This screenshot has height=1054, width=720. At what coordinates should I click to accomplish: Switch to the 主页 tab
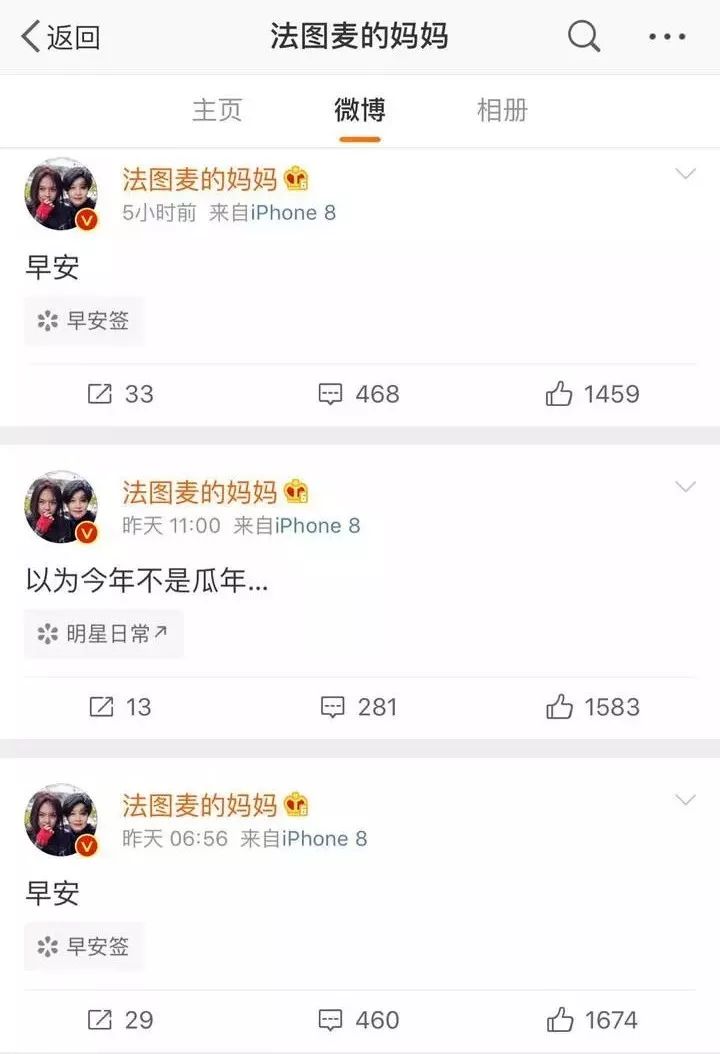(x=217, y=109)
